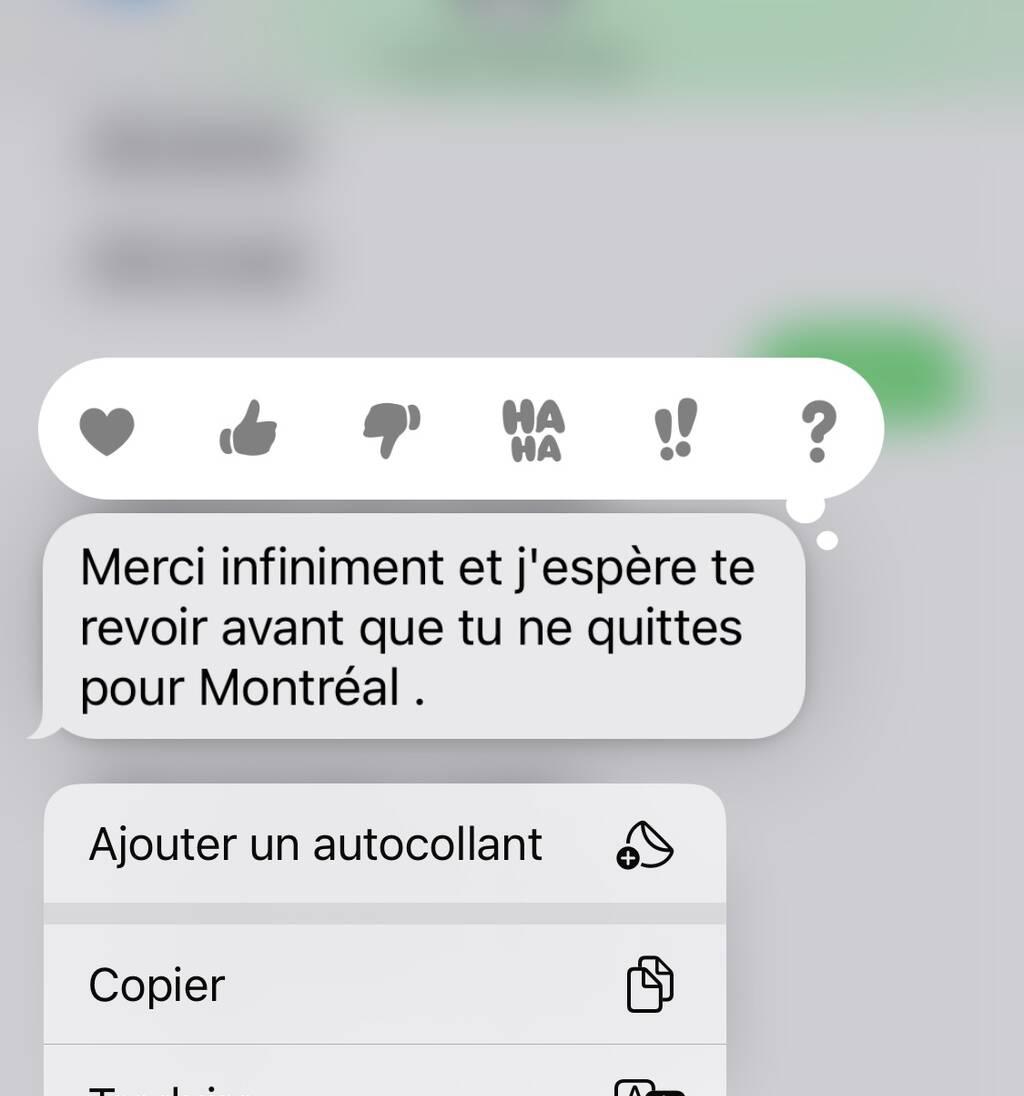The image size is (1024, 1096).
Task: Emphasize the message with exclamation marks
Action: point(675,431)
